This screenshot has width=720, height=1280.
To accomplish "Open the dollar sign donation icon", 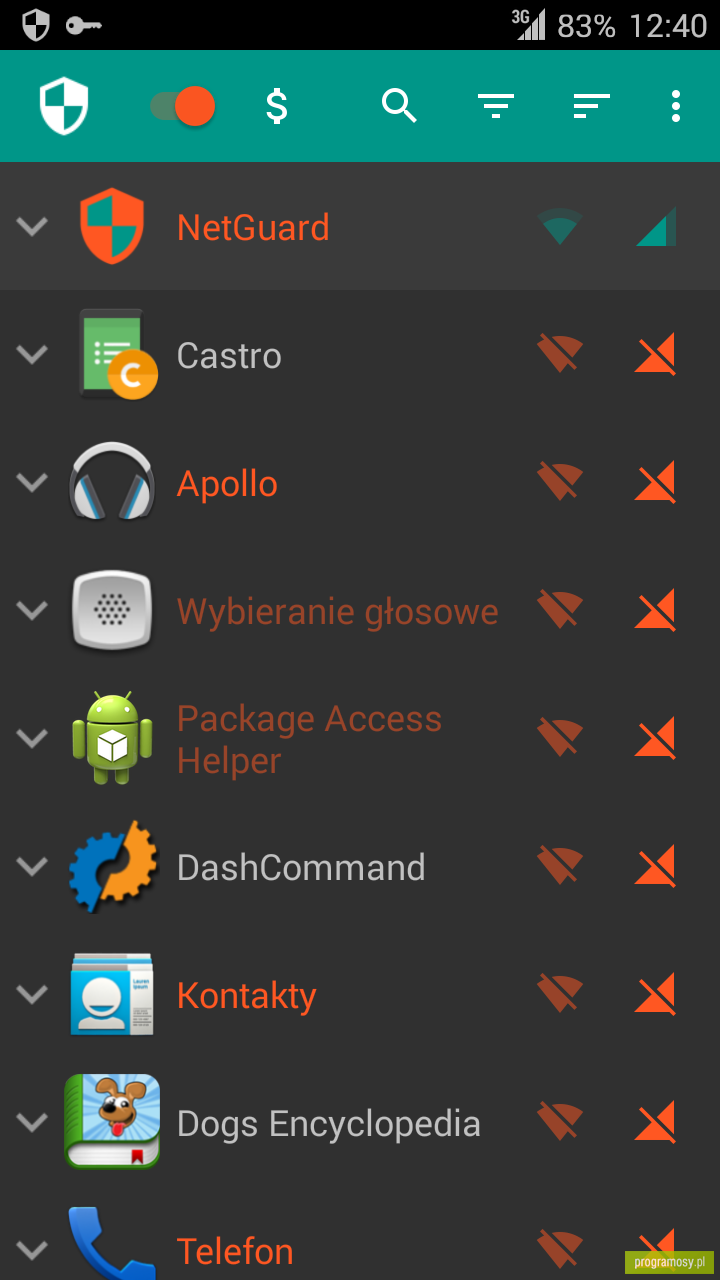I will [x=277, y=105].
